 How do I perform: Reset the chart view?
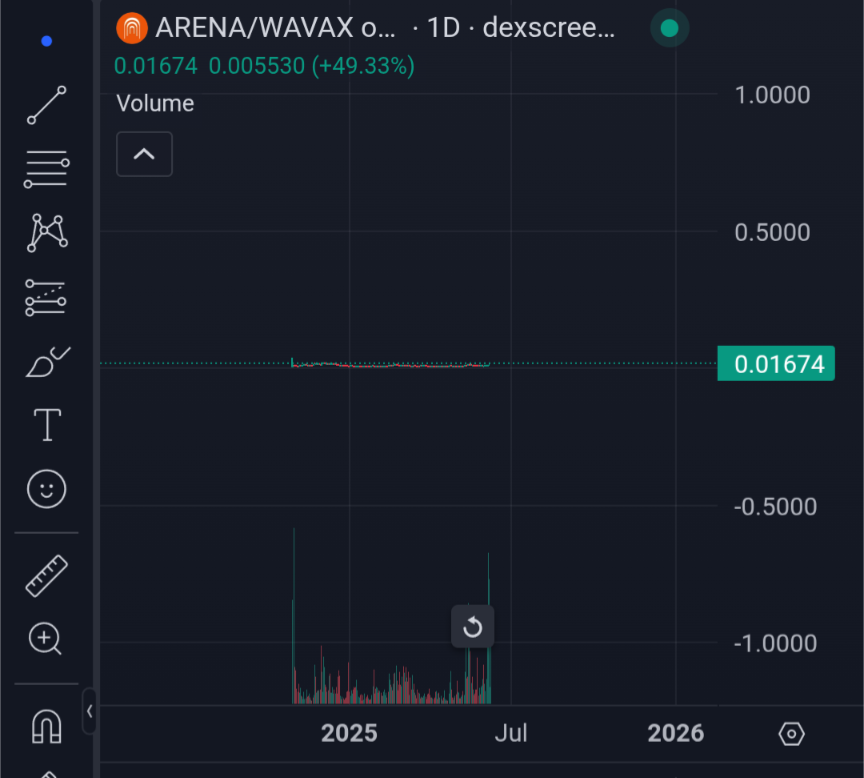(473, 627)
